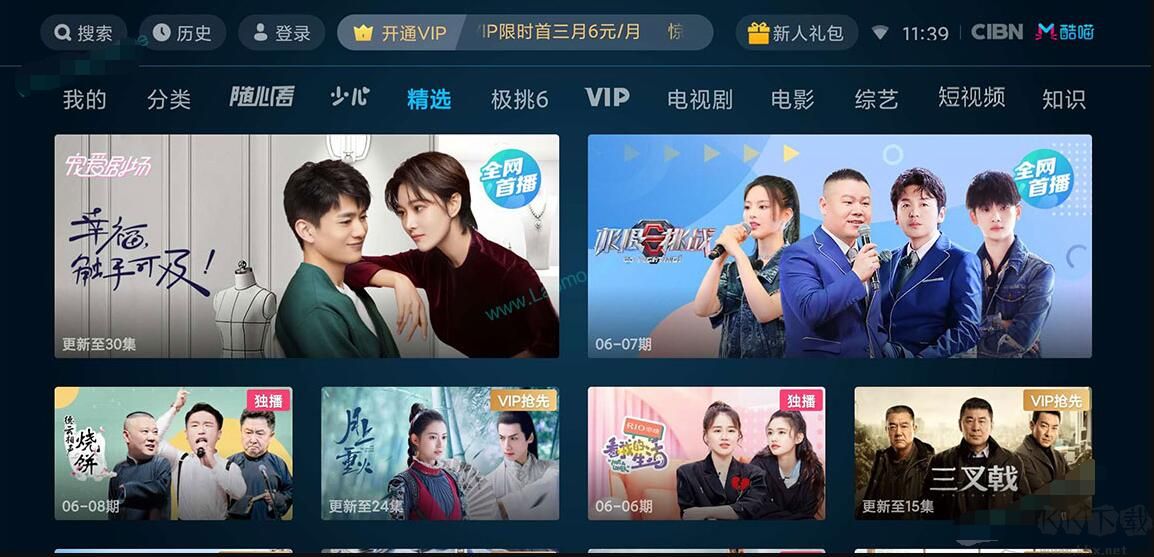
Task: Select the 综艺 tab
Action: pos(876,99)
